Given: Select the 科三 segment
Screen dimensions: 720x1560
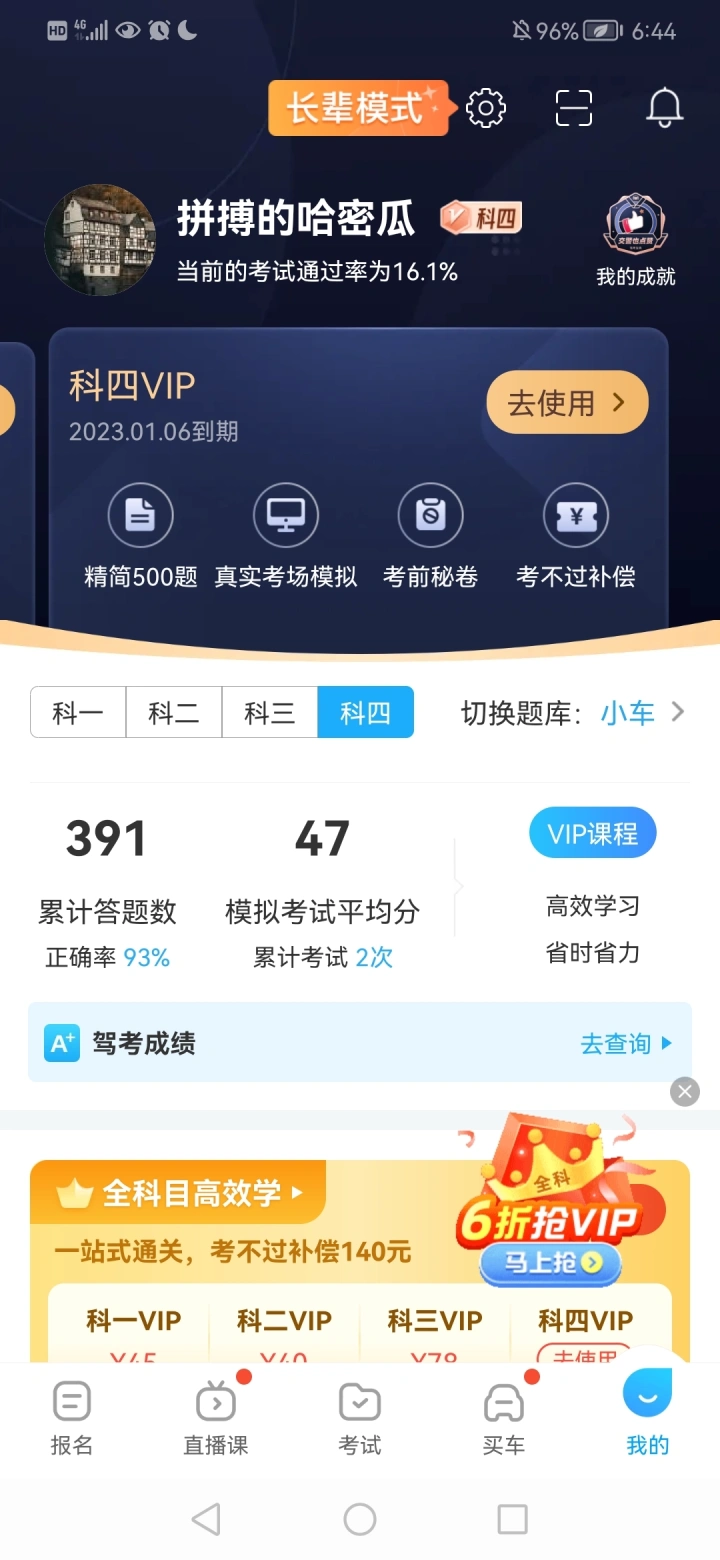Looking at the screenshot, I should pos(269,712).
